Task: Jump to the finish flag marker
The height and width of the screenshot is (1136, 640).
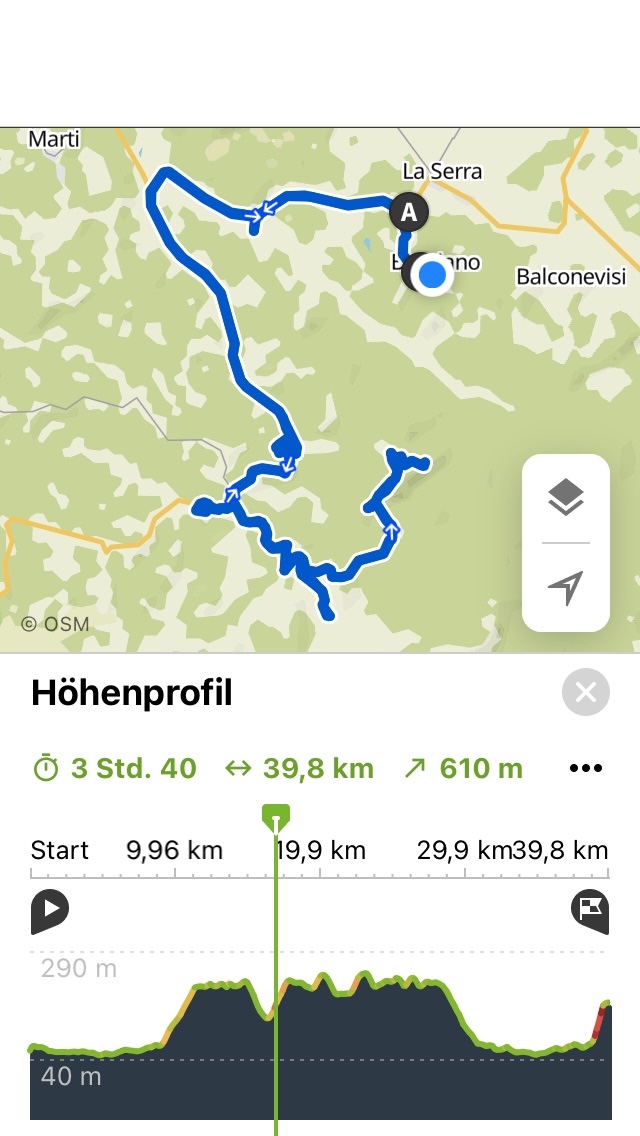Action: (x=590, y=909)
